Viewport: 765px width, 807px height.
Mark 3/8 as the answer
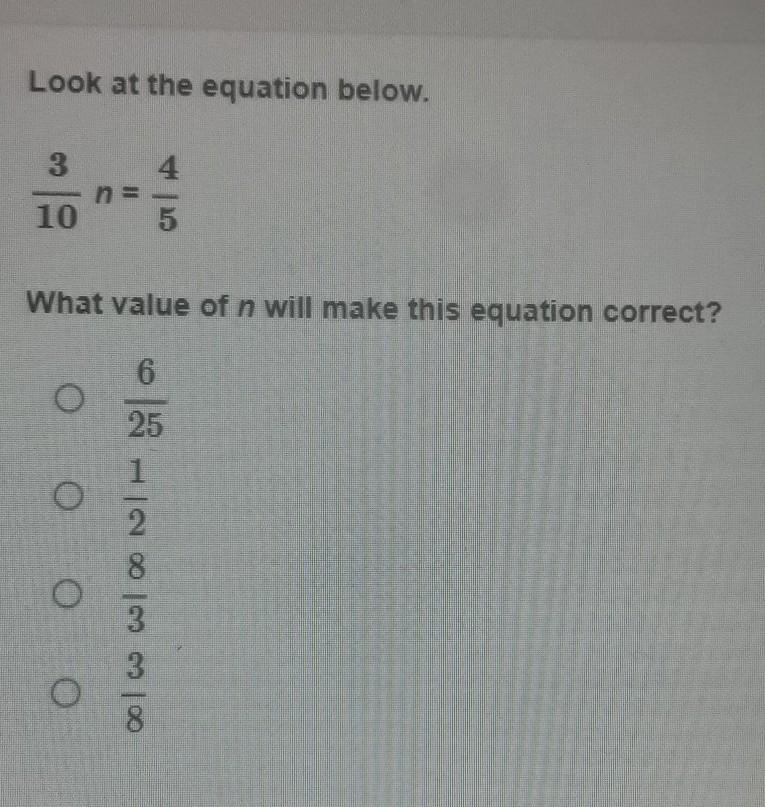[67, 691]
